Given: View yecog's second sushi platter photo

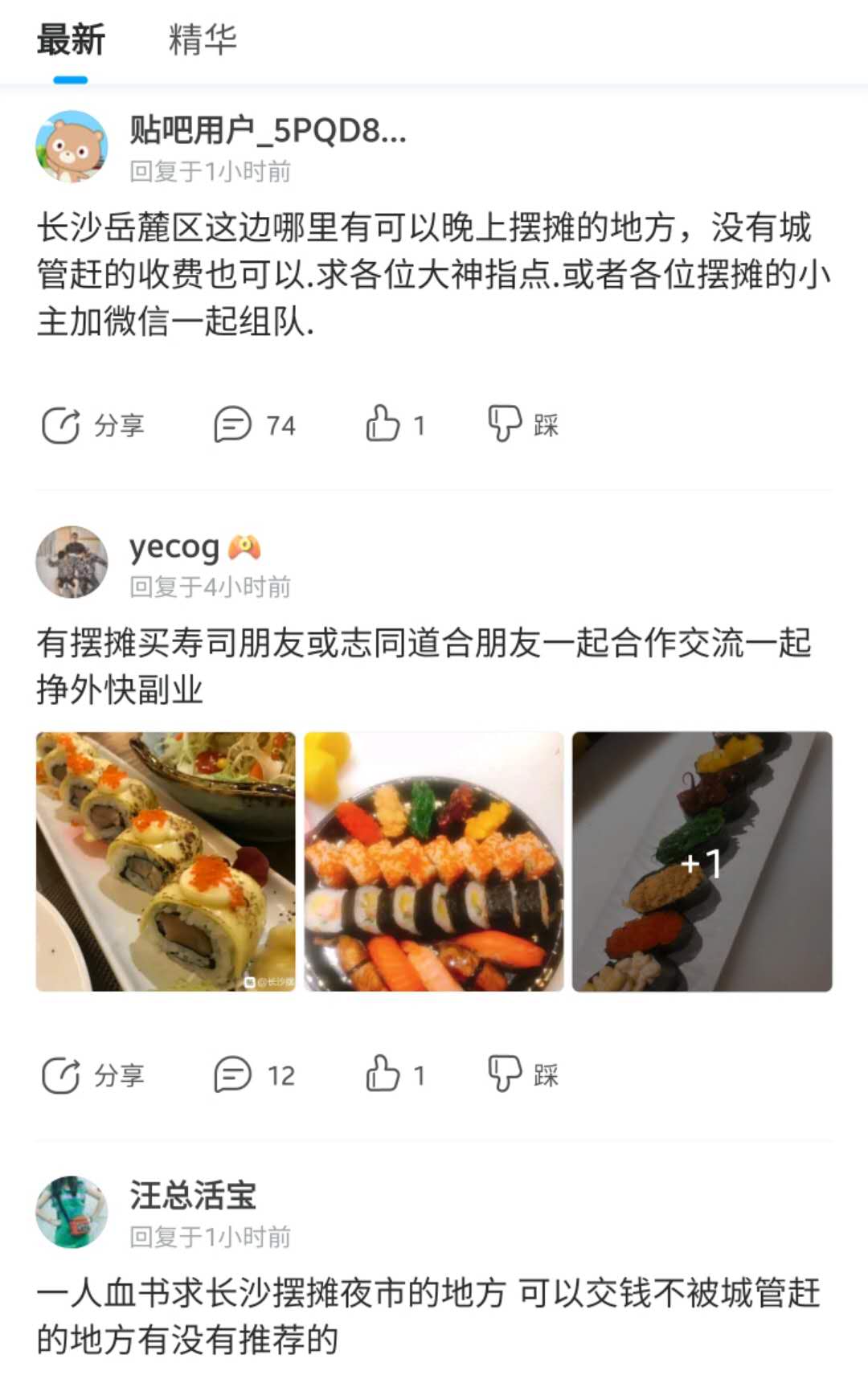Looking at the screenshot, I should 434,861.
